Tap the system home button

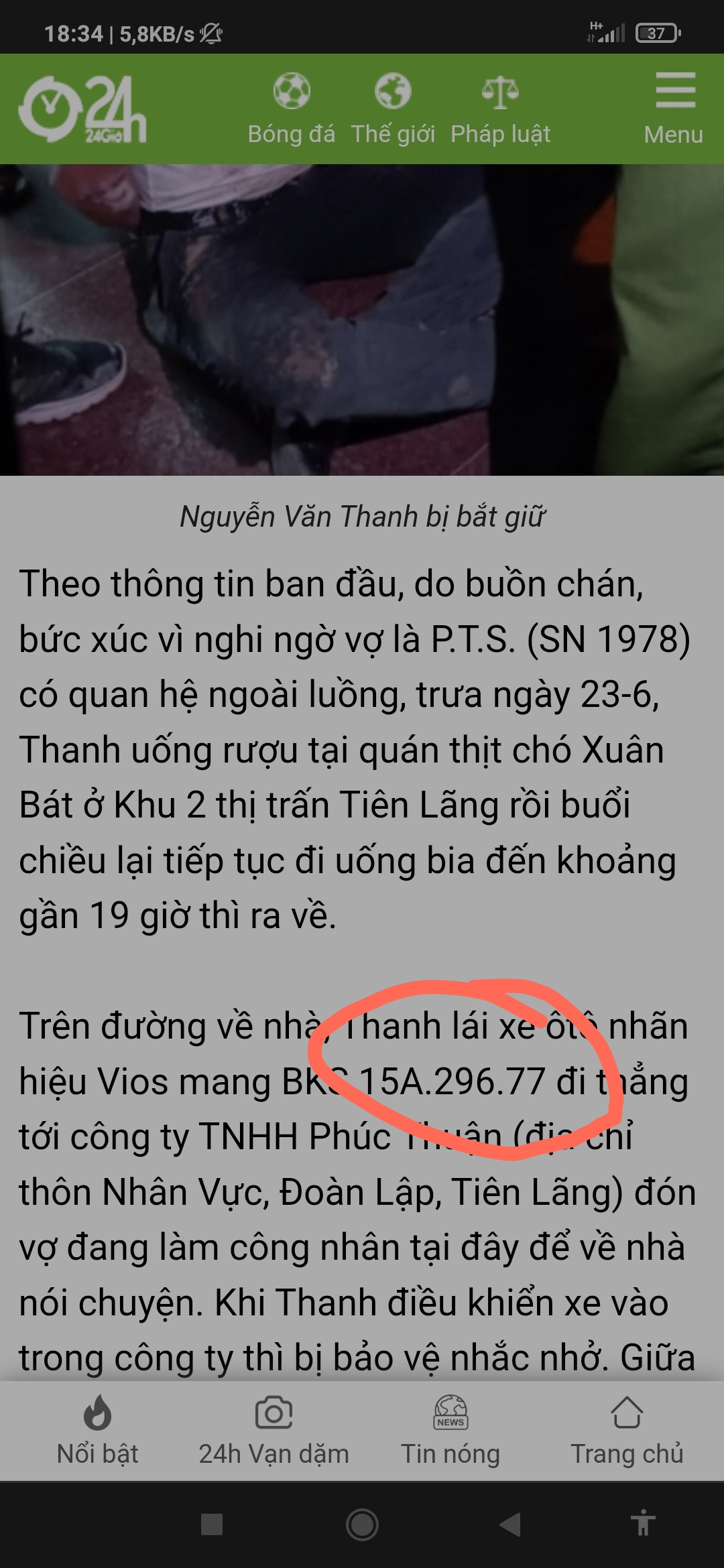(x=362, y=1525)
